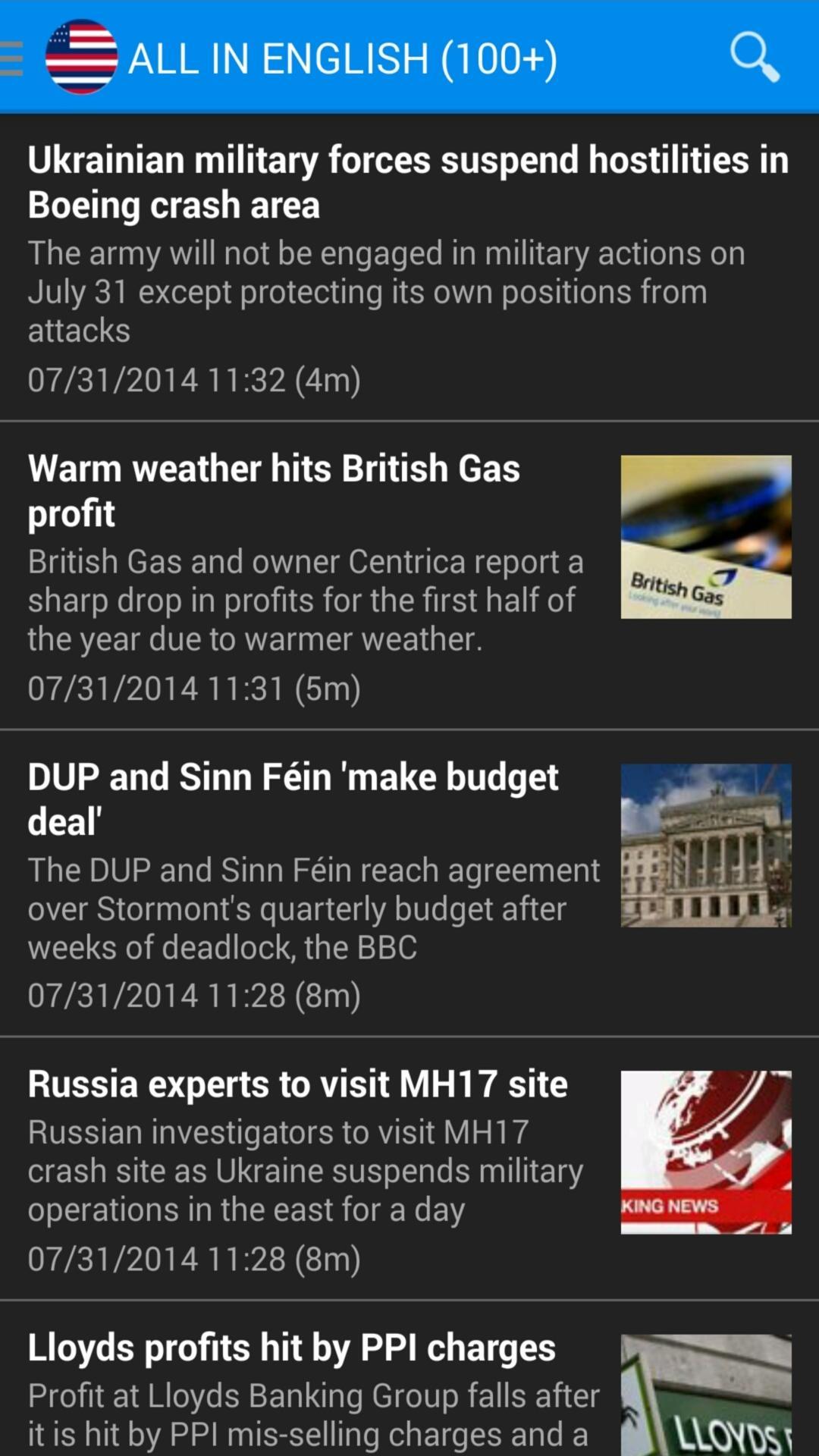819x1456 pixels.
Task: Tap the blue header bar
Action: coord(409,57)
